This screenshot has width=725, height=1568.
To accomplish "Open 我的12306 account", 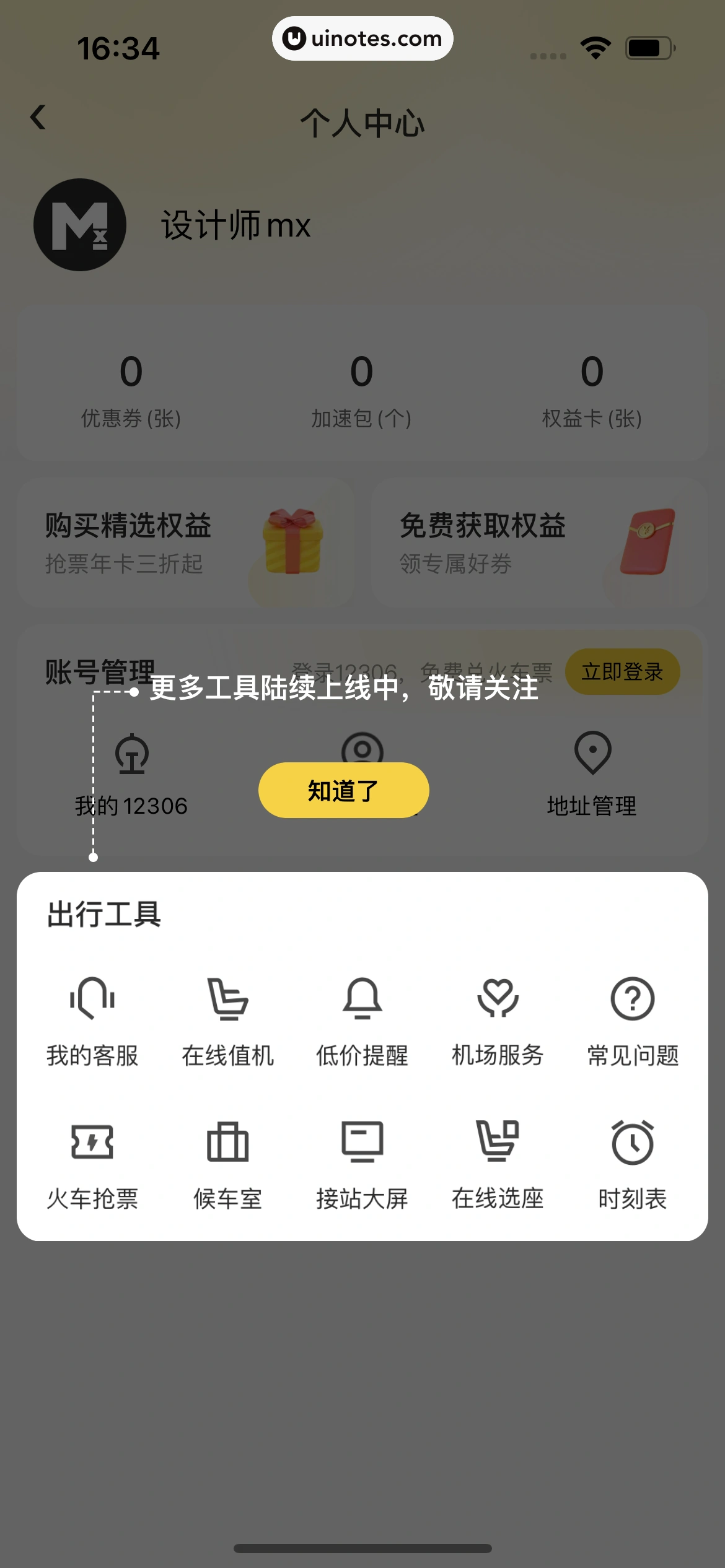I will 131,774.
